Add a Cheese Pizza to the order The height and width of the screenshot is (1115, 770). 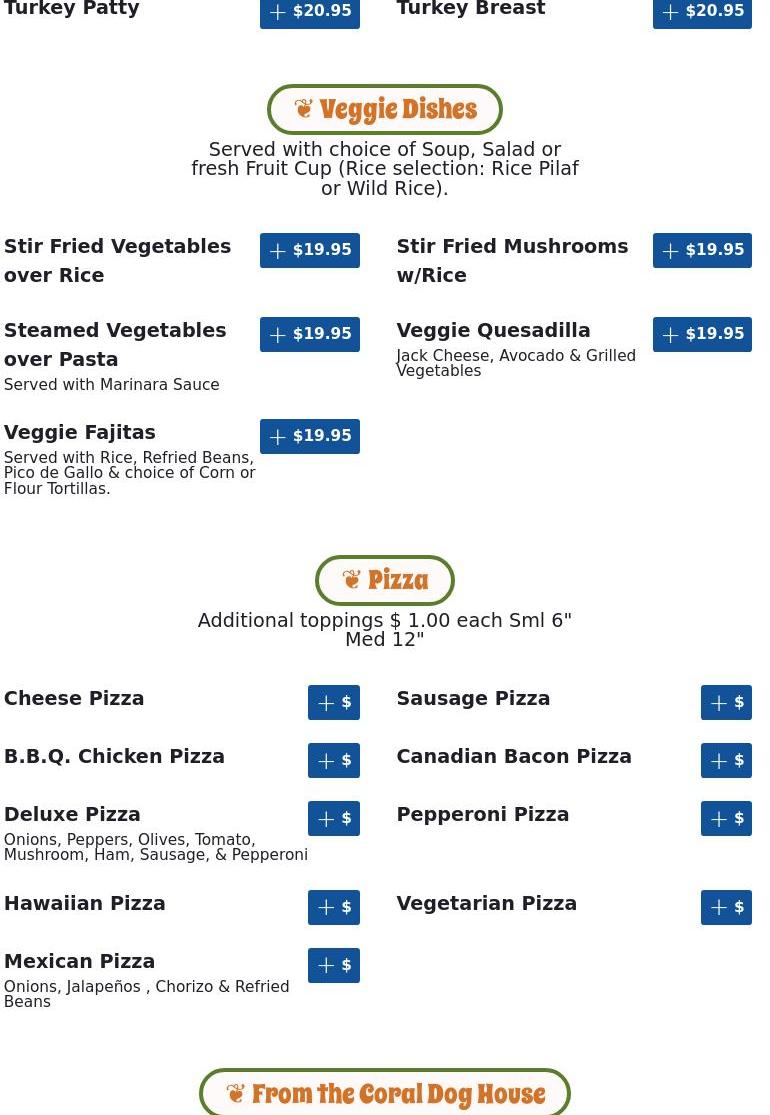pyautogui.click(x=333, y=703)
